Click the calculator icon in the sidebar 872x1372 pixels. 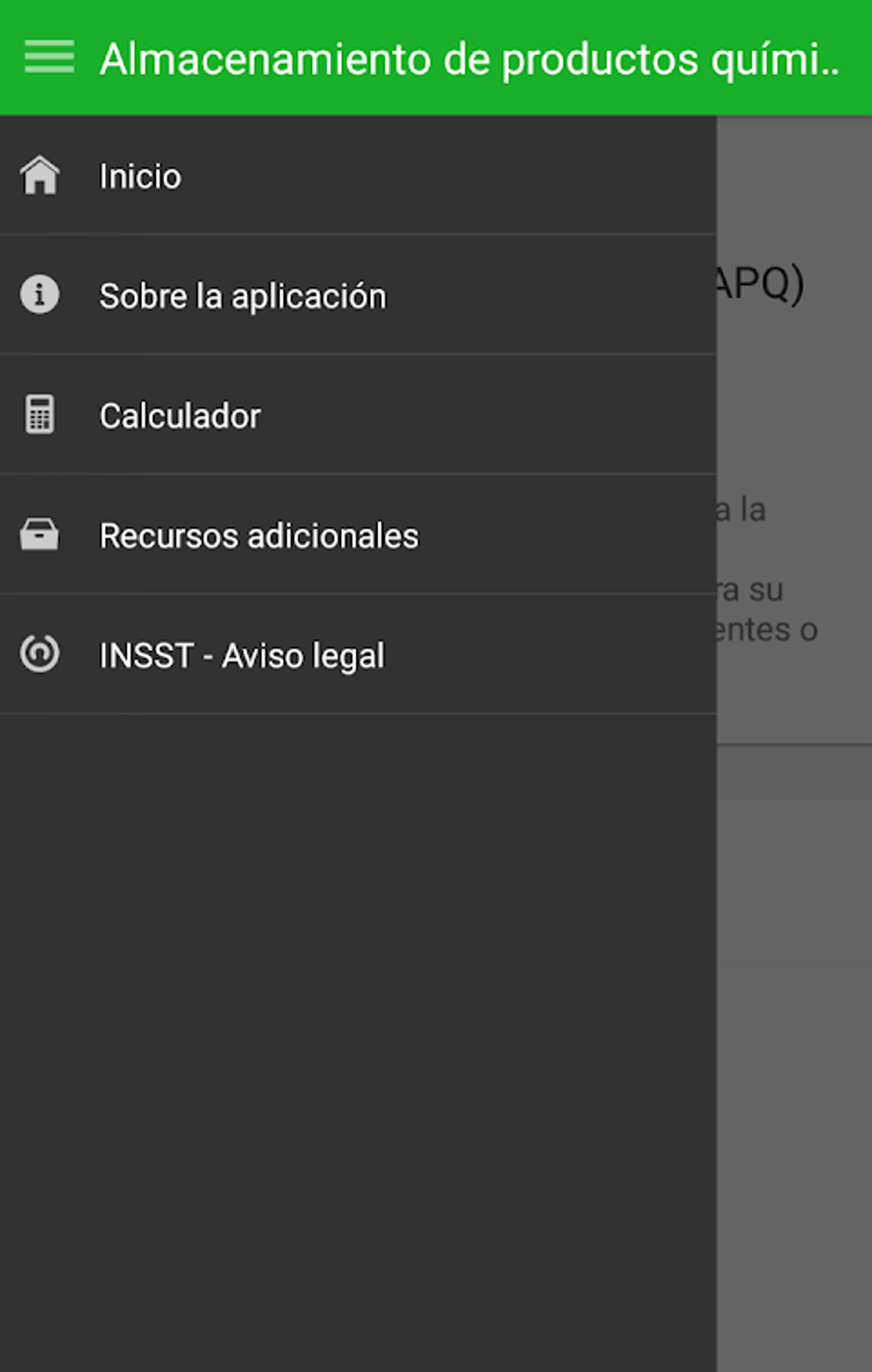[39, 416]
